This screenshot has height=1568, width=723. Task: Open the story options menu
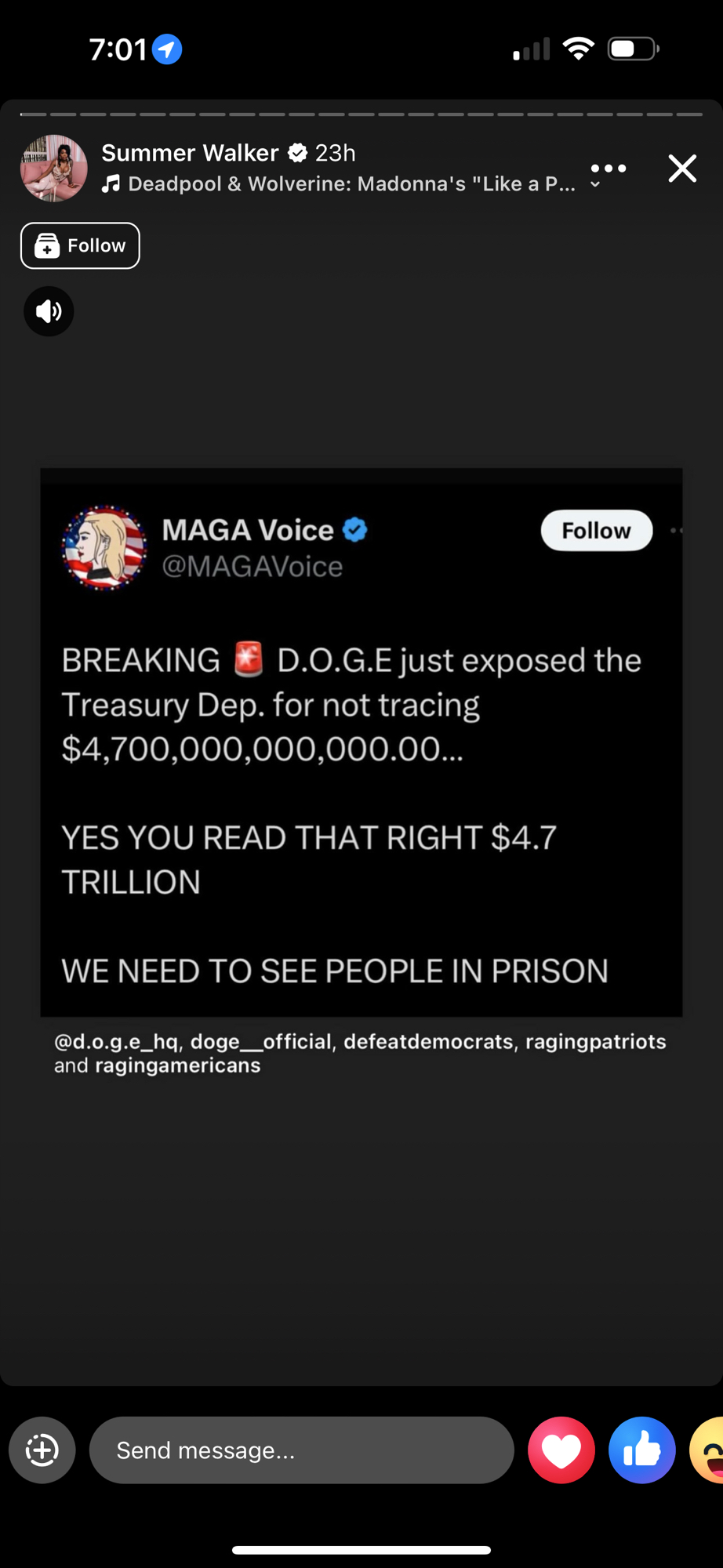[609, 169]
